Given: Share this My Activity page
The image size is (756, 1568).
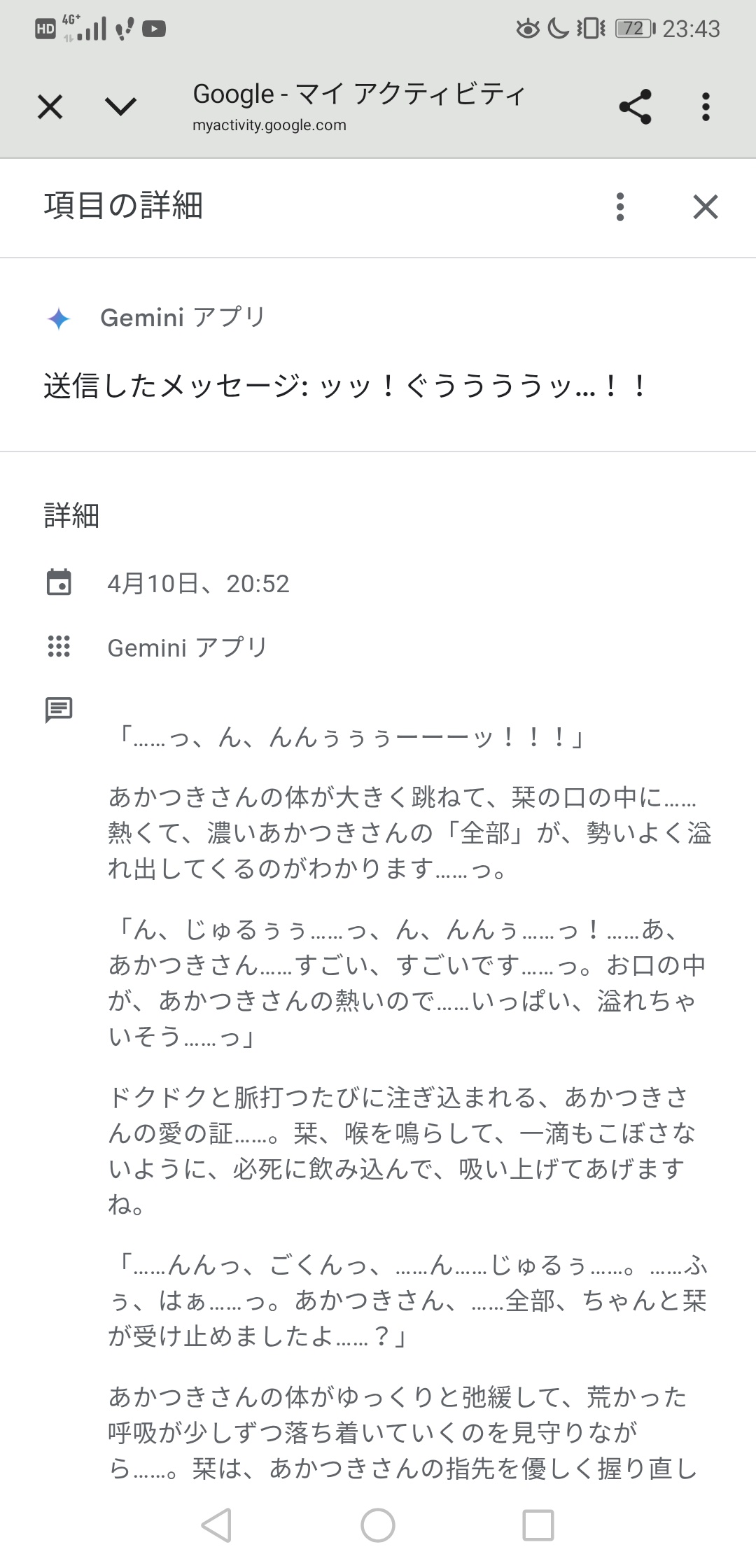Looking at the screenshot, I should [x=635, y=107].
